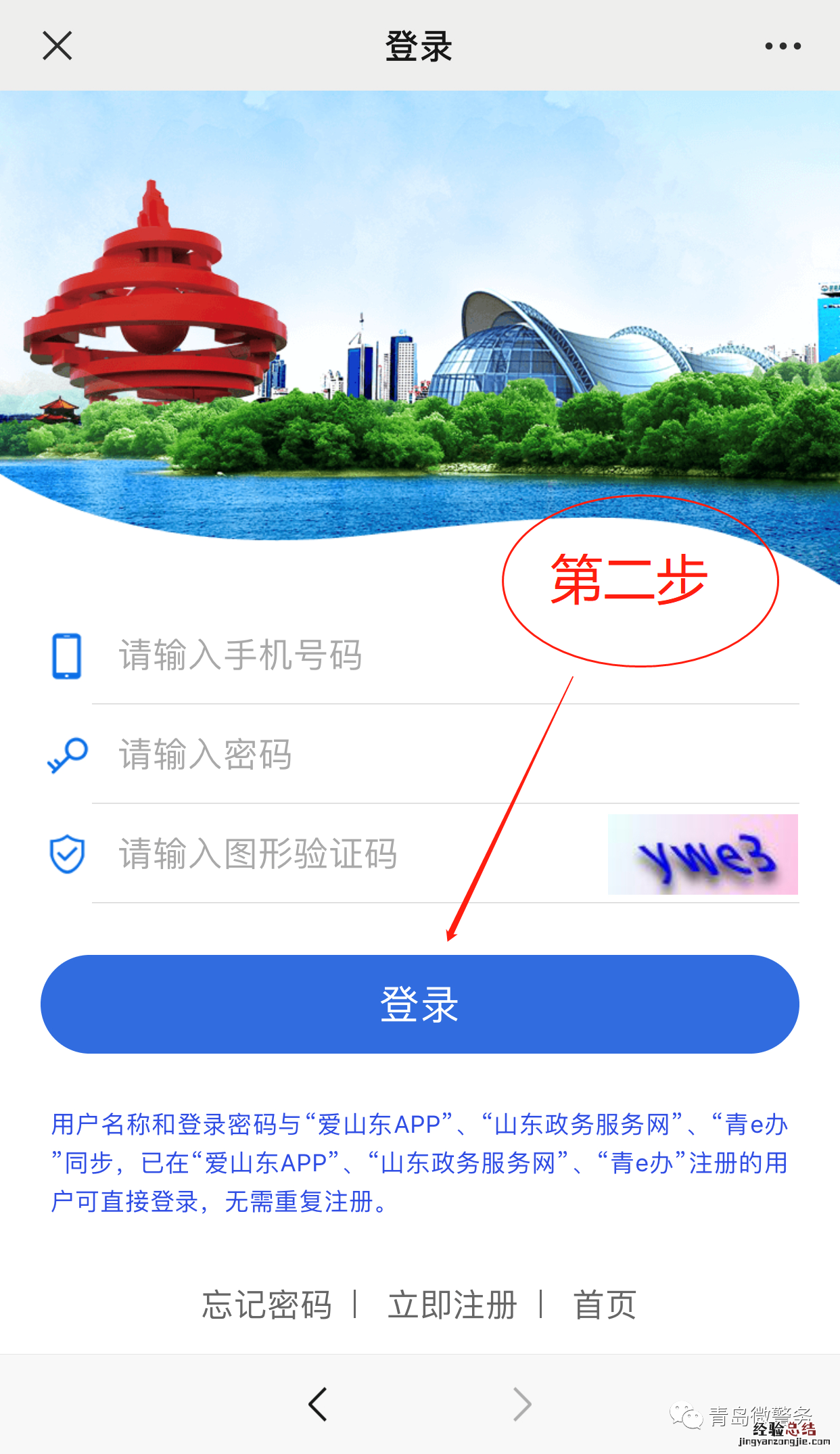The width and height of the screenshot is (840, 1454).
Task: Go back using the browser back arrow
Action: (318, 1404)
